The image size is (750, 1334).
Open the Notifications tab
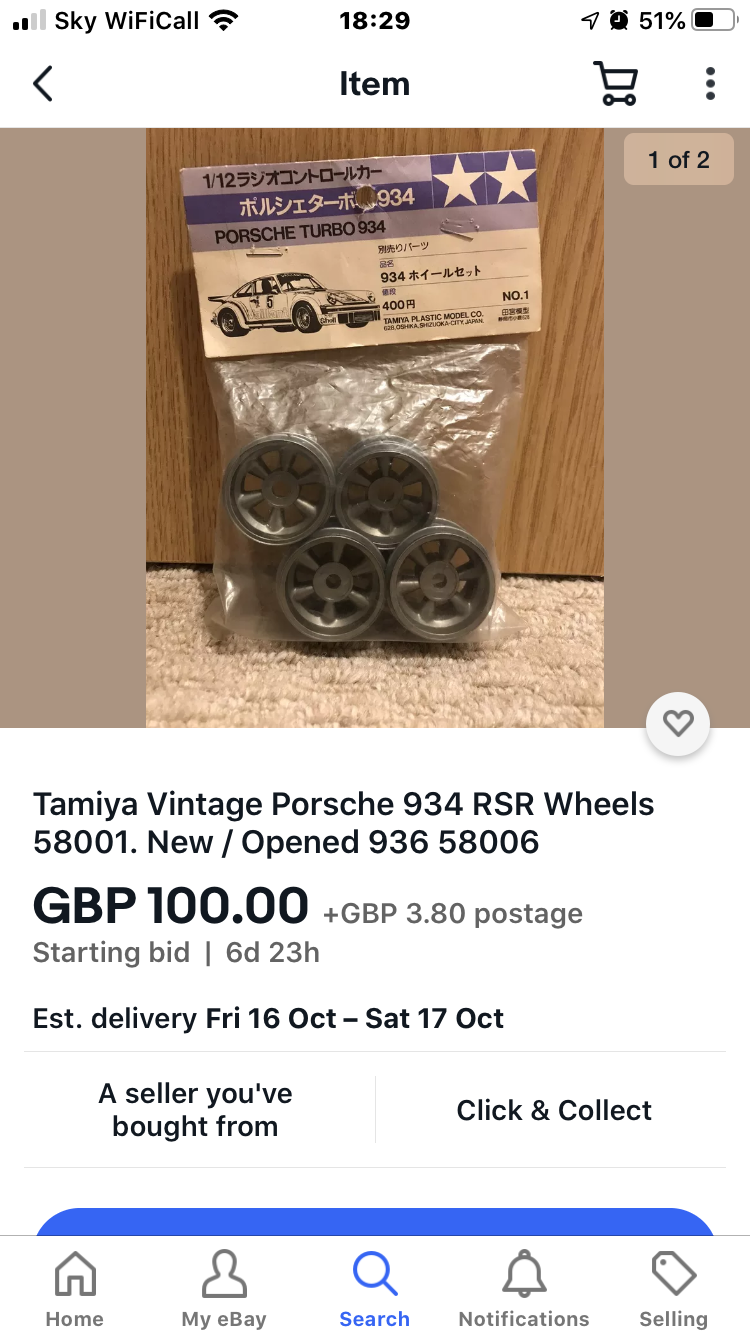pyautogui.click(x=524, y=1290)
